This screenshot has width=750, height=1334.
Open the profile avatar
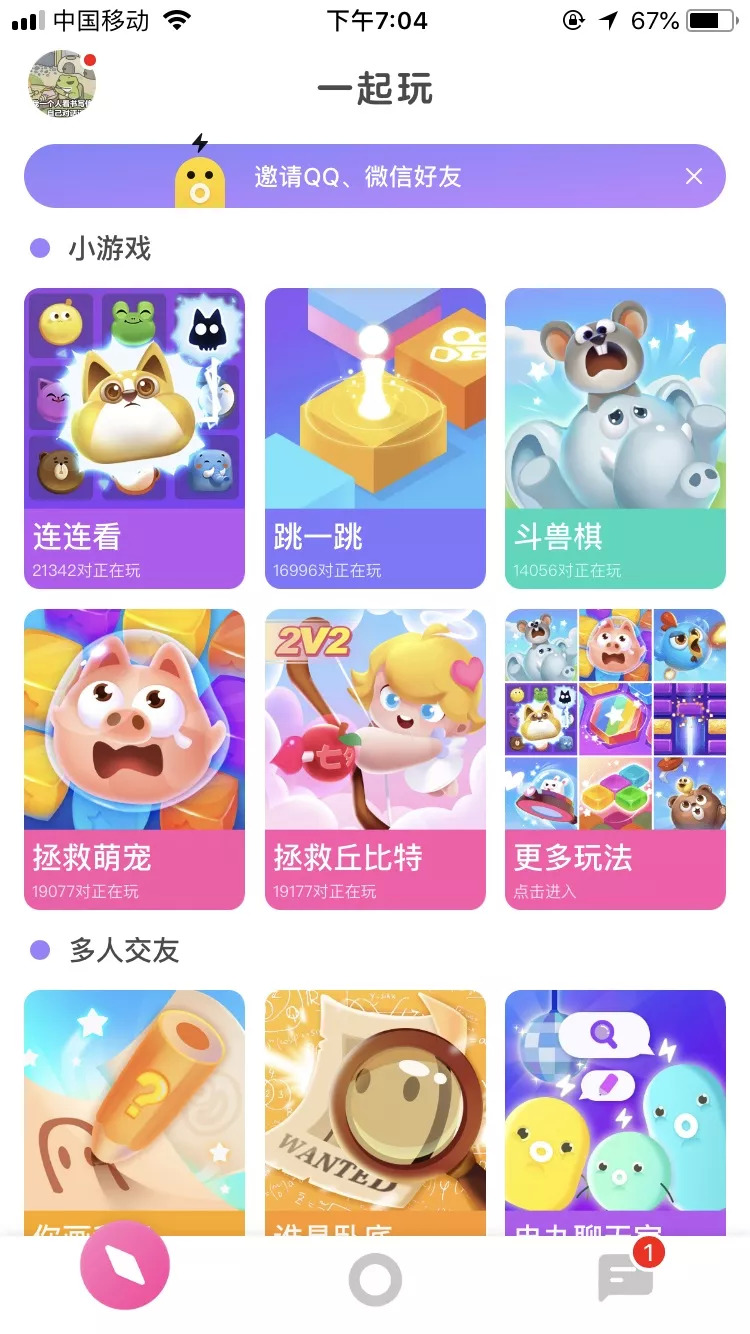tap(61, 84)
